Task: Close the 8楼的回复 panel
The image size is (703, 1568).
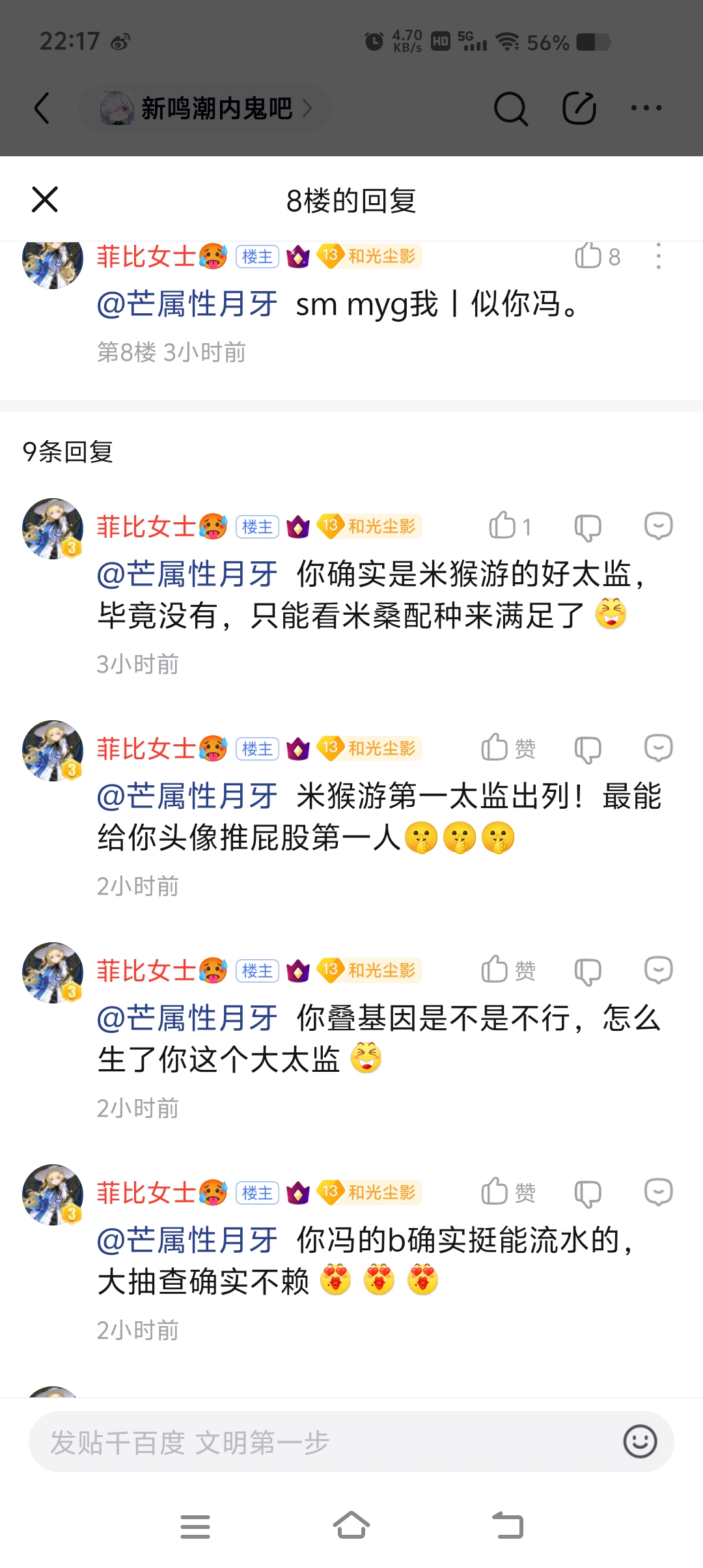Action: click(45, 199)
